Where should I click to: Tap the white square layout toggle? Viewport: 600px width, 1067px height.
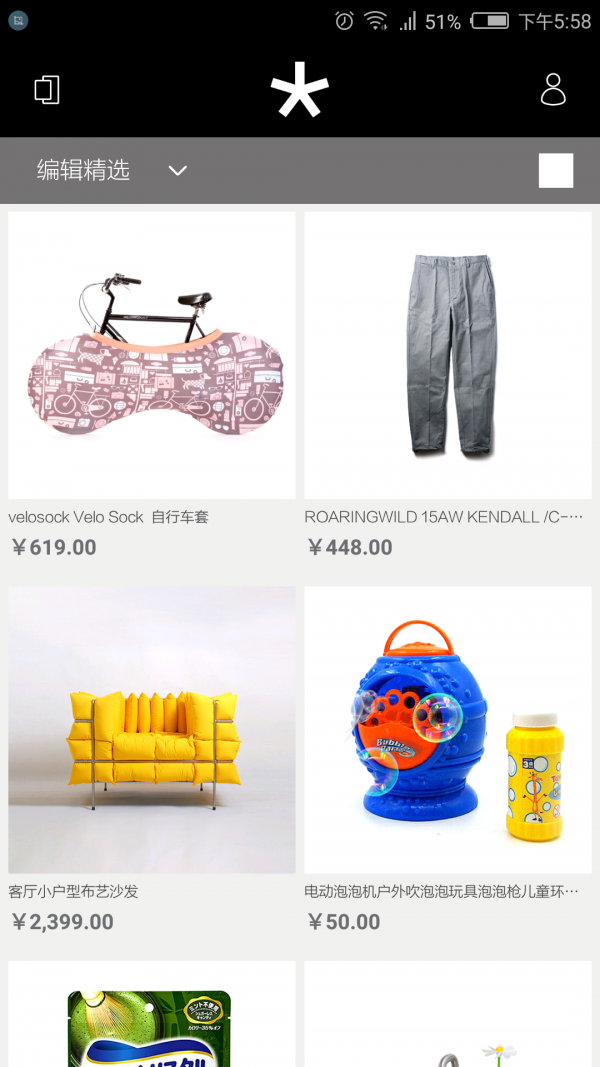[x=555, y=171]
